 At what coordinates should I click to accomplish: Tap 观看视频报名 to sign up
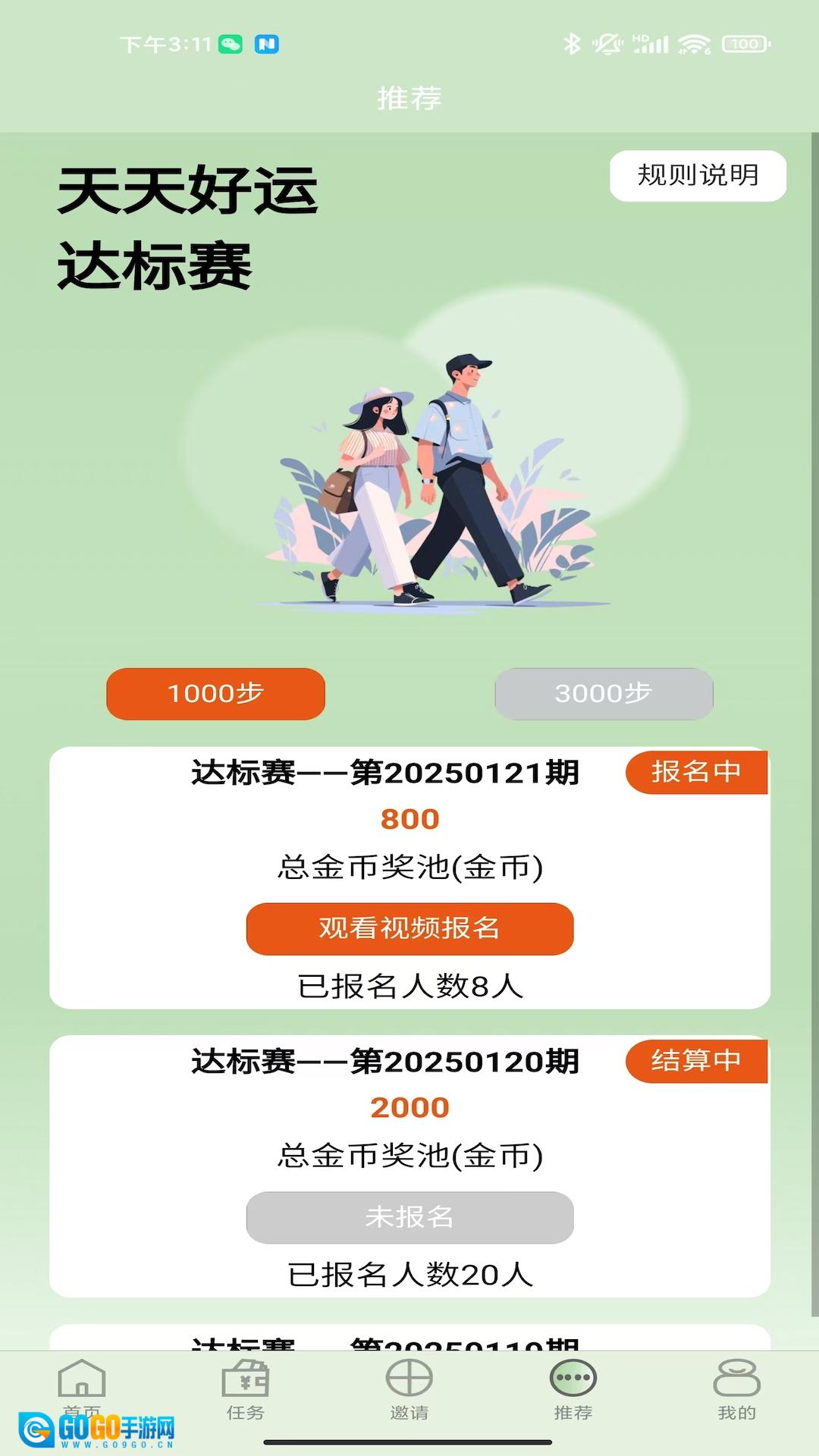(x=409, y=928)
